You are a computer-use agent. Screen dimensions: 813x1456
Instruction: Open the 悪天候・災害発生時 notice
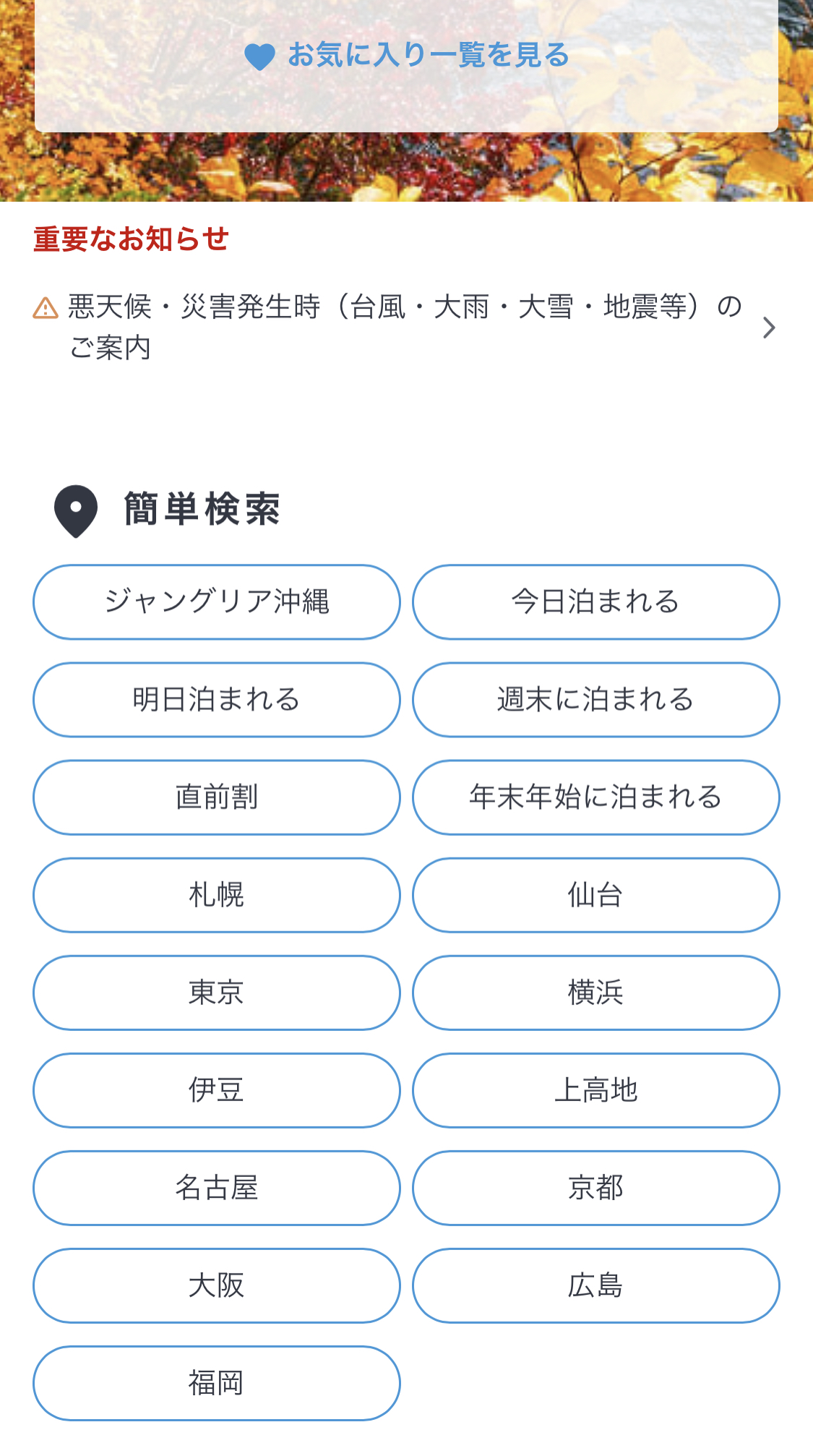405,327
